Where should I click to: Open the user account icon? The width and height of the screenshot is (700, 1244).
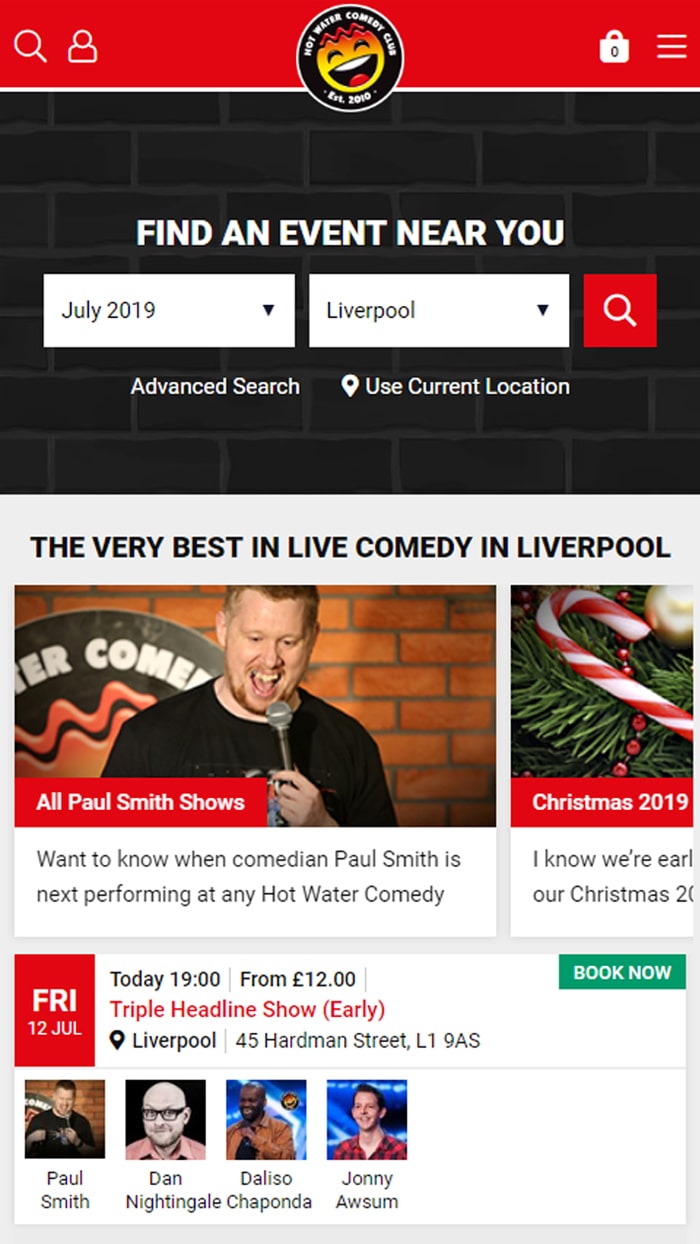(82, 46)
